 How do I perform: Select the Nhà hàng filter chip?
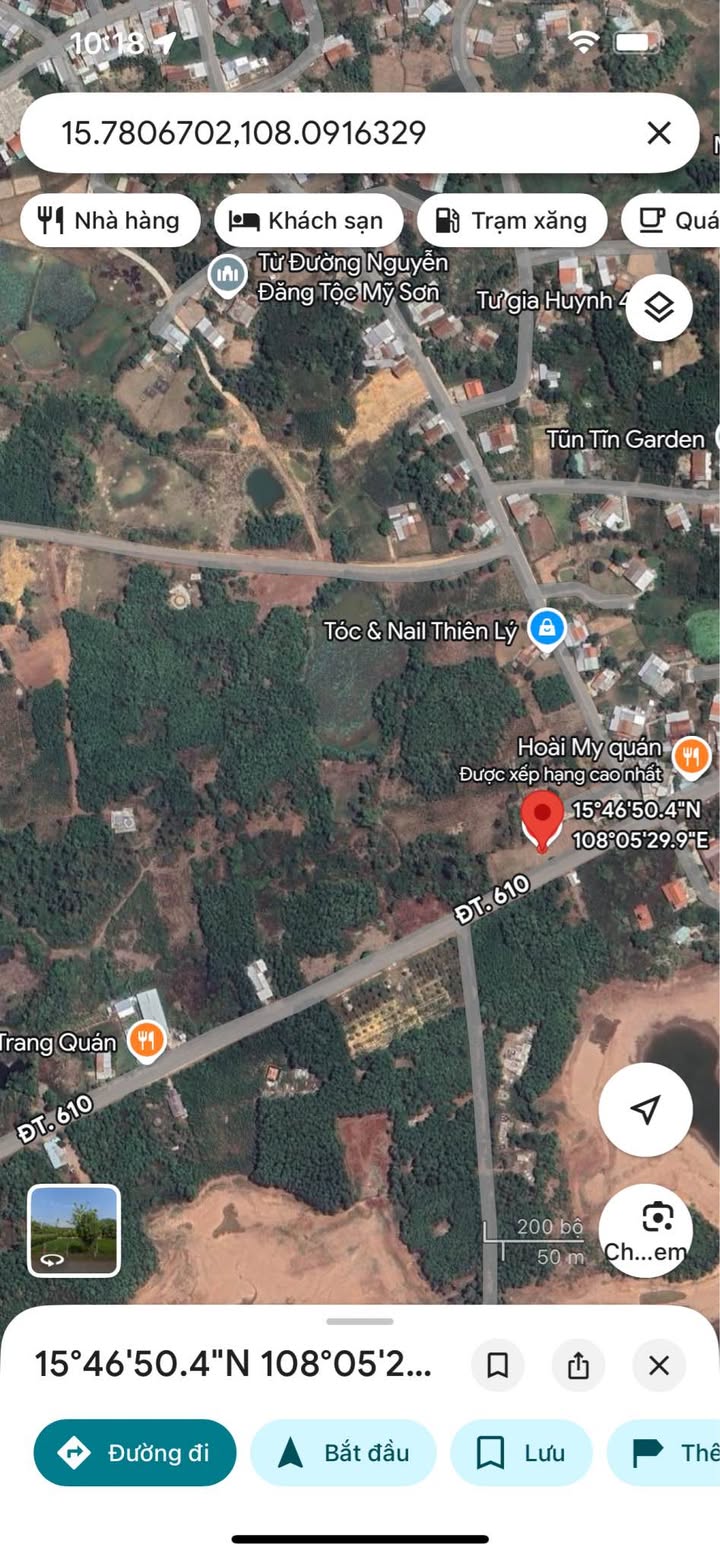110,220
